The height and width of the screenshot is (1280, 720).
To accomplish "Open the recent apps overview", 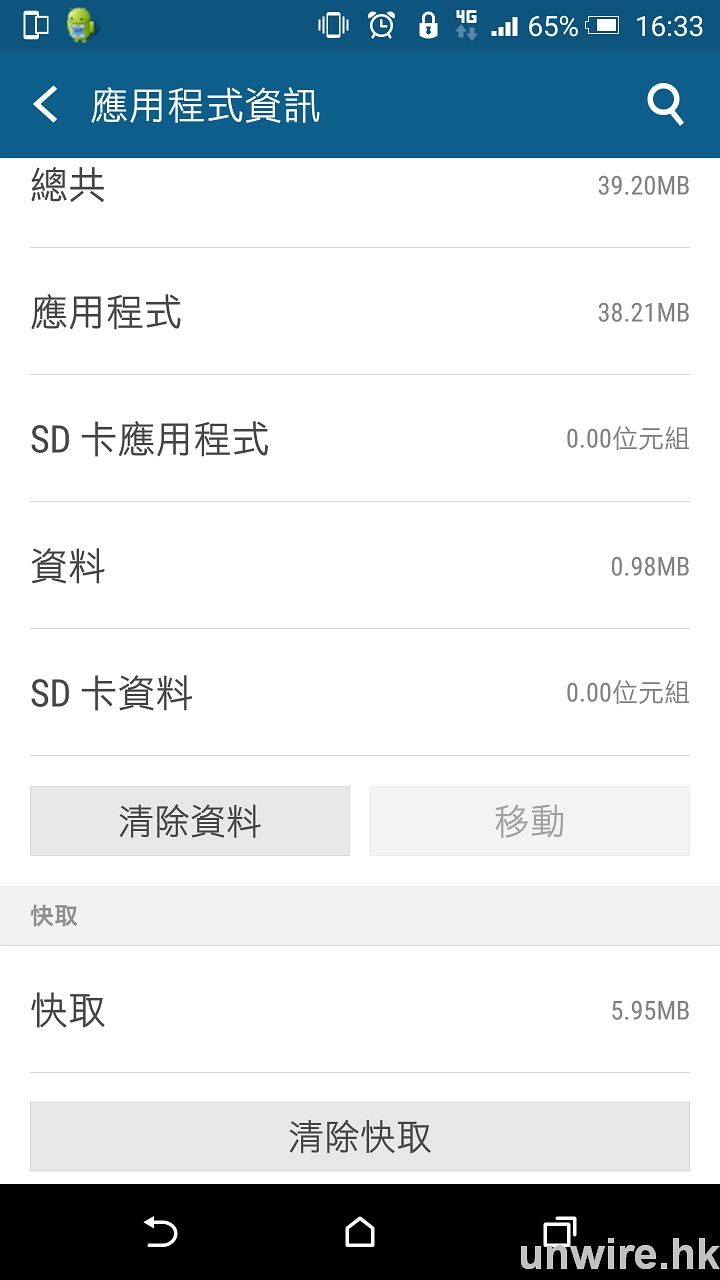I will click(x=558, y=1232).
